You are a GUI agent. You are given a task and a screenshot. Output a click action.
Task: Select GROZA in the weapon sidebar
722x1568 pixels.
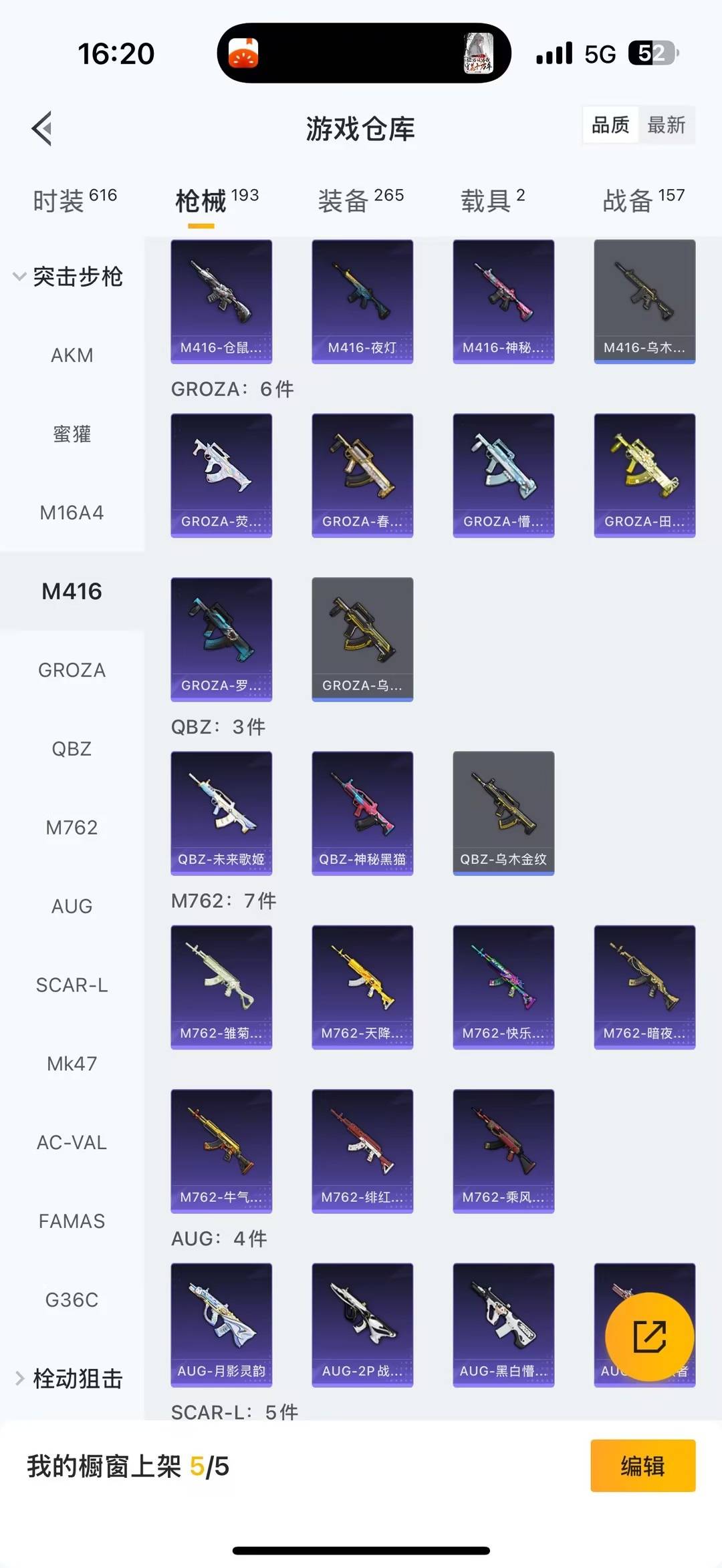(x=72, y=670)
